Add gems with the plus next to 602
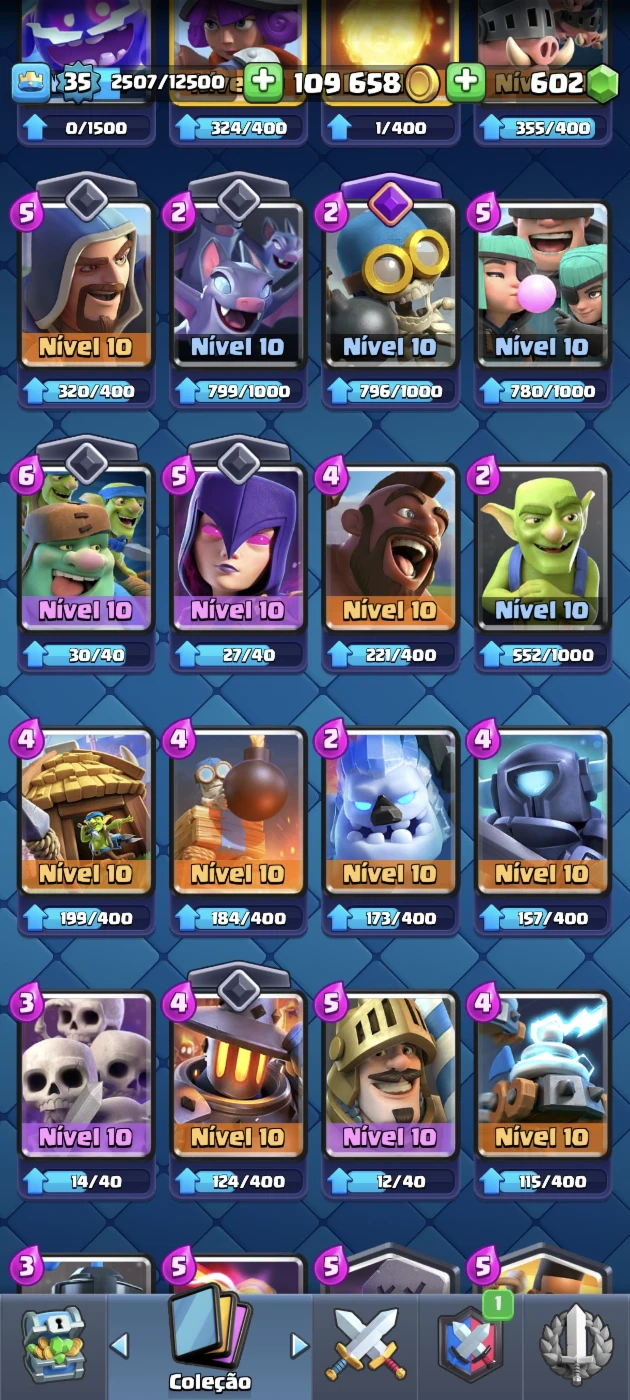The image size is (630, 1400). (465, 82)
